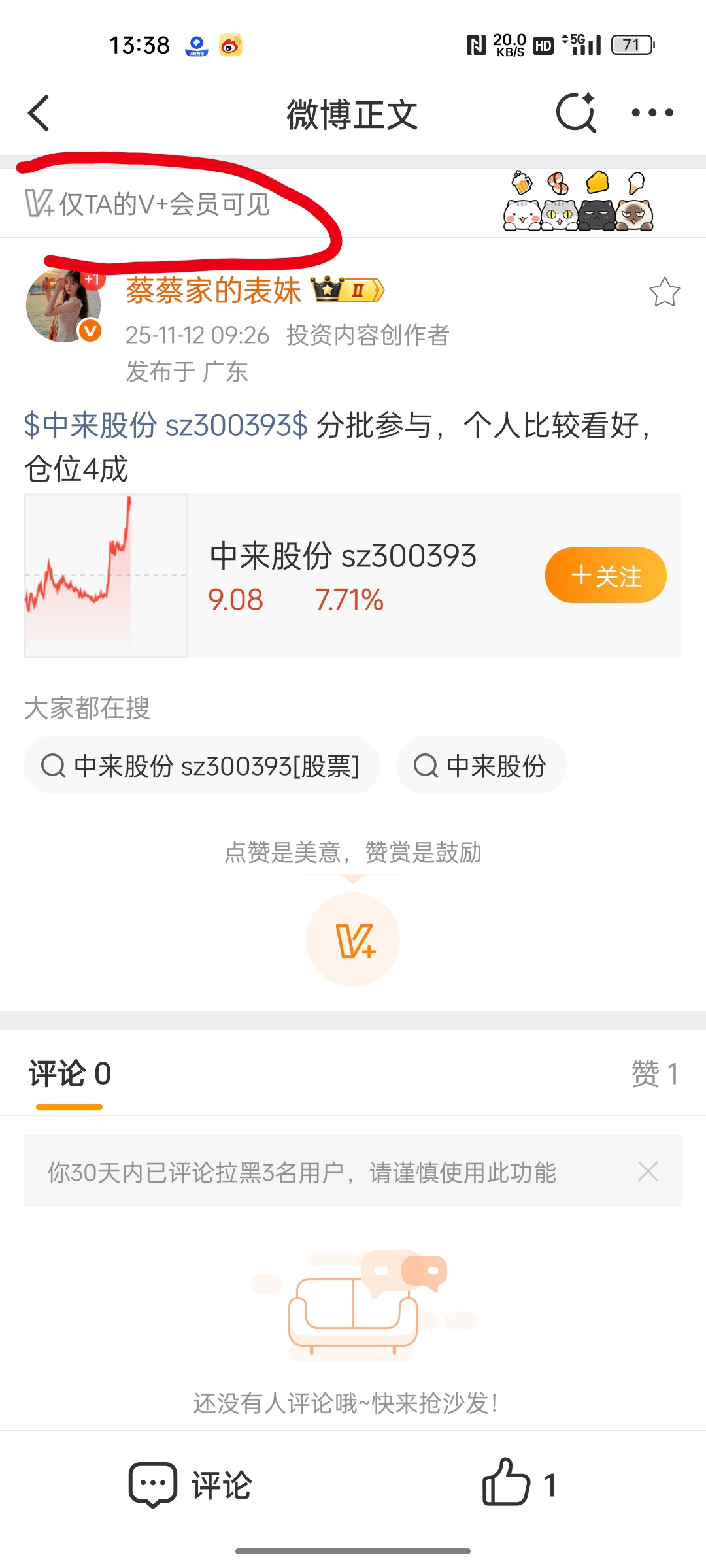Search the 中来股份 suggestion chip

(481, 766)
